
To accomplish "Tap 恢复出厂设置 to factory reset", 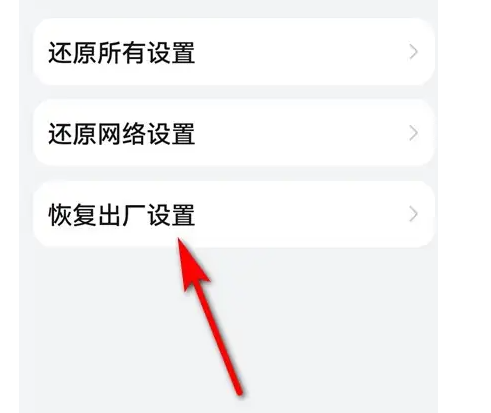I will click(234, 214).
